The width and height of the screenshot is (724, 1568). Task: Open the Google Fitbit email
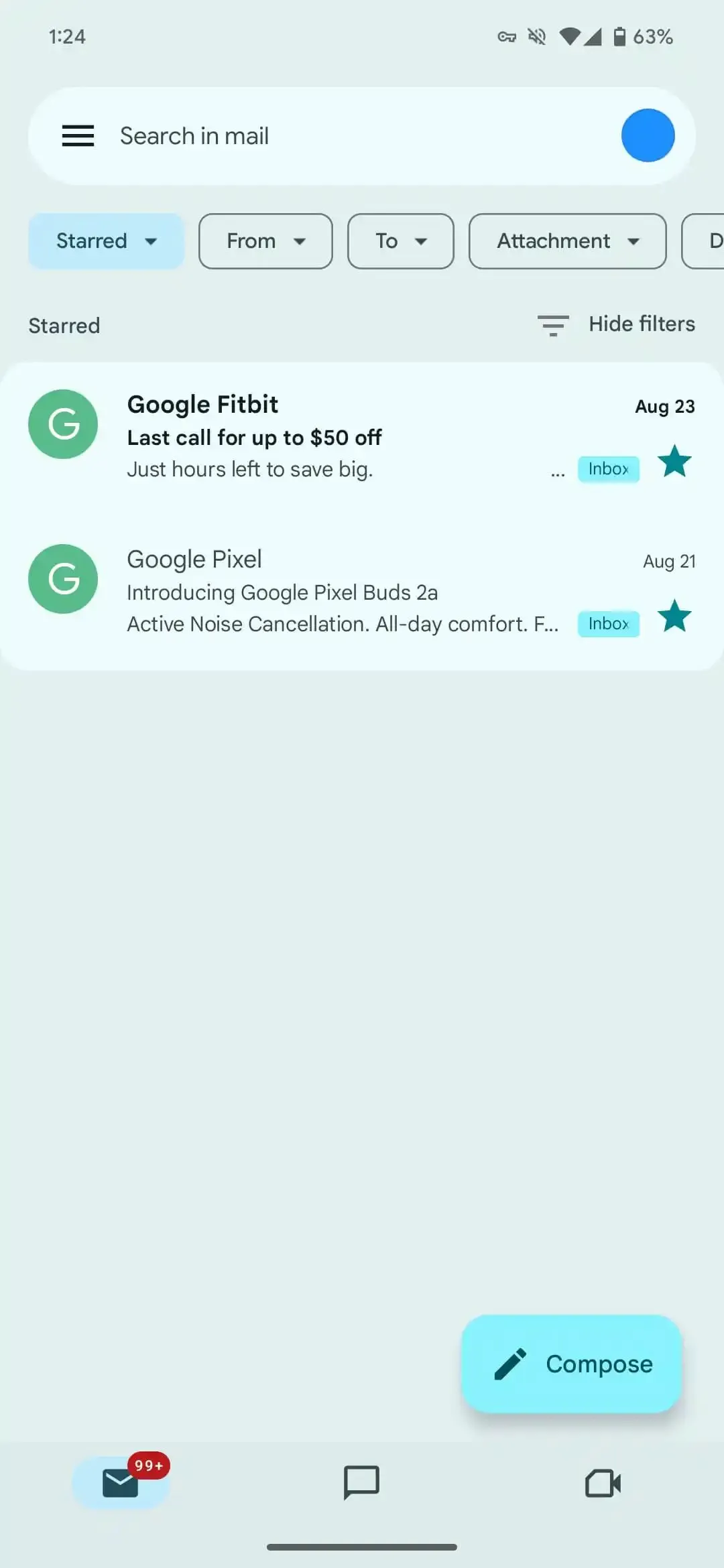pos(335,437)
